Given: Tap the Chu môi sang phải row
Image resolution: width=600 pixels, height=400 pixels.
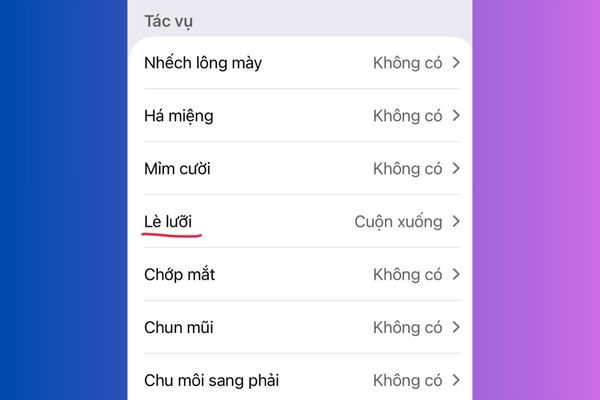Looking at the screenshot, I should point(300,380).
